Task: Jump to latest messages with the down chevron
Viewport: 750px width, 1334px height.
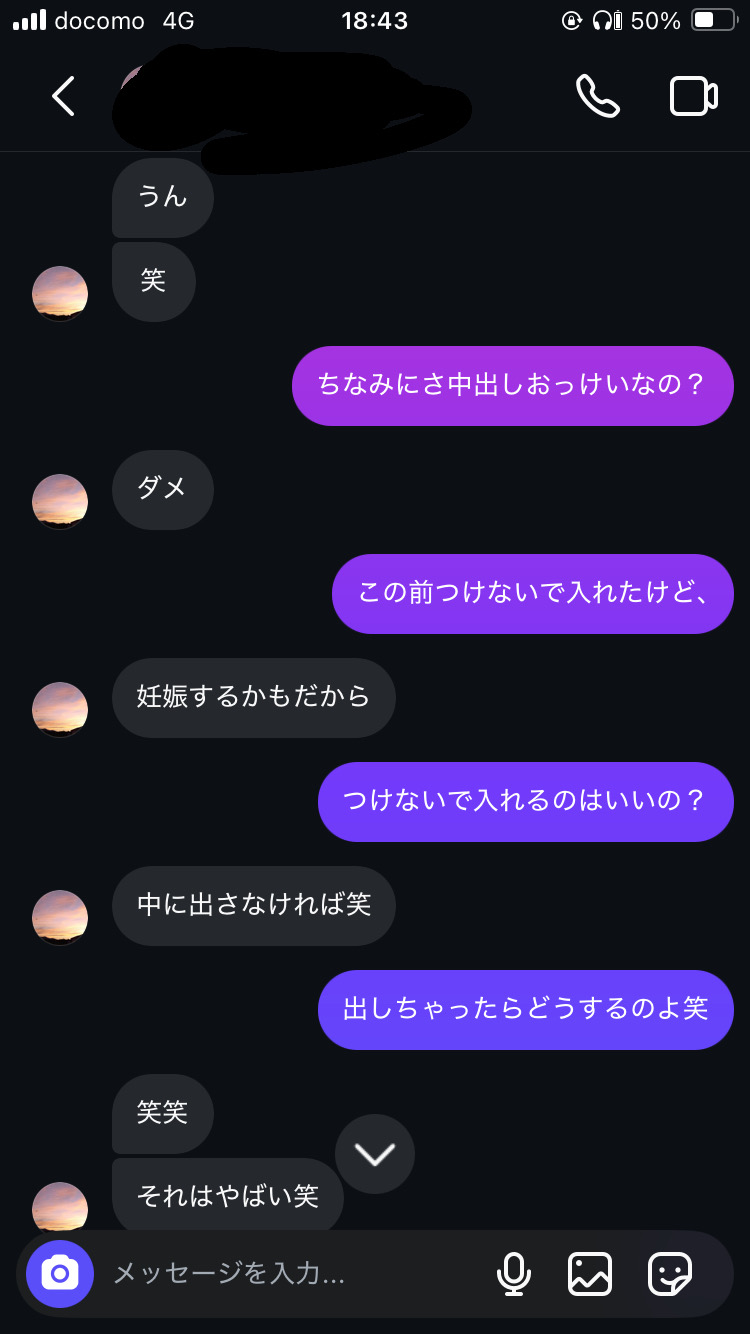Action: (375, 1154)
